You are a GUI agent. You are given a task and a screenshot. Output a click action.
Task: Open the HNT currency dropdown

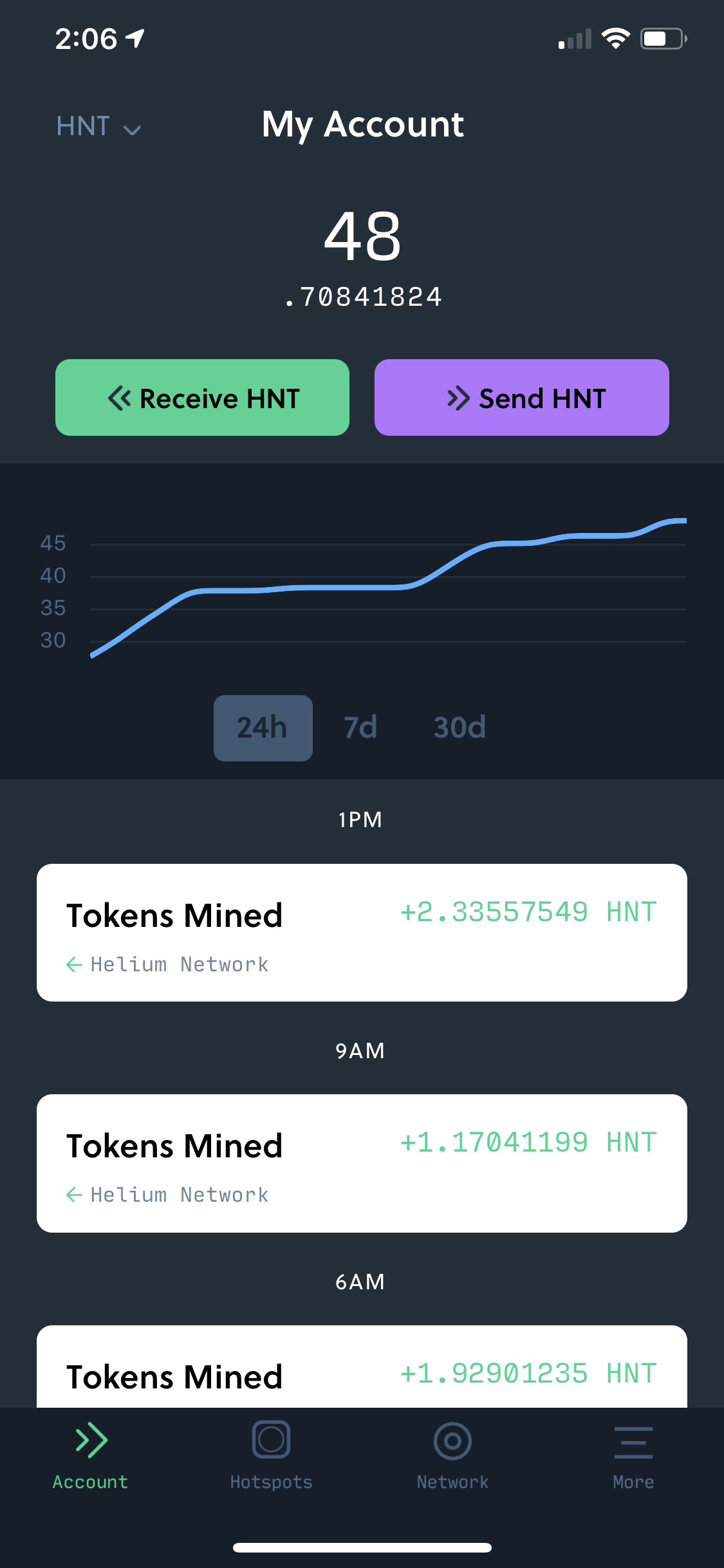tap(98, 126)
